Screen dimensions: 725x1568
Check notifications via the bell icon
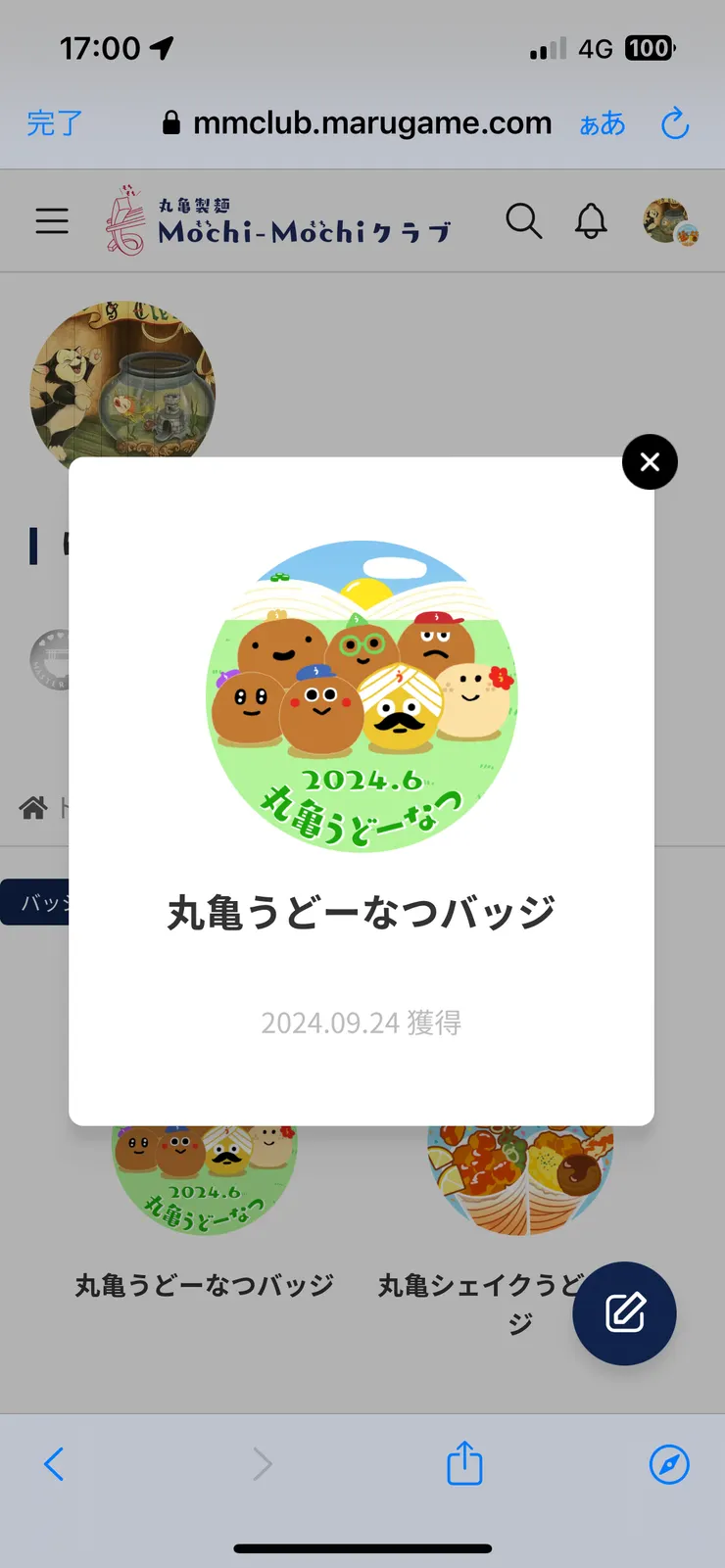[x=590, y=221]
